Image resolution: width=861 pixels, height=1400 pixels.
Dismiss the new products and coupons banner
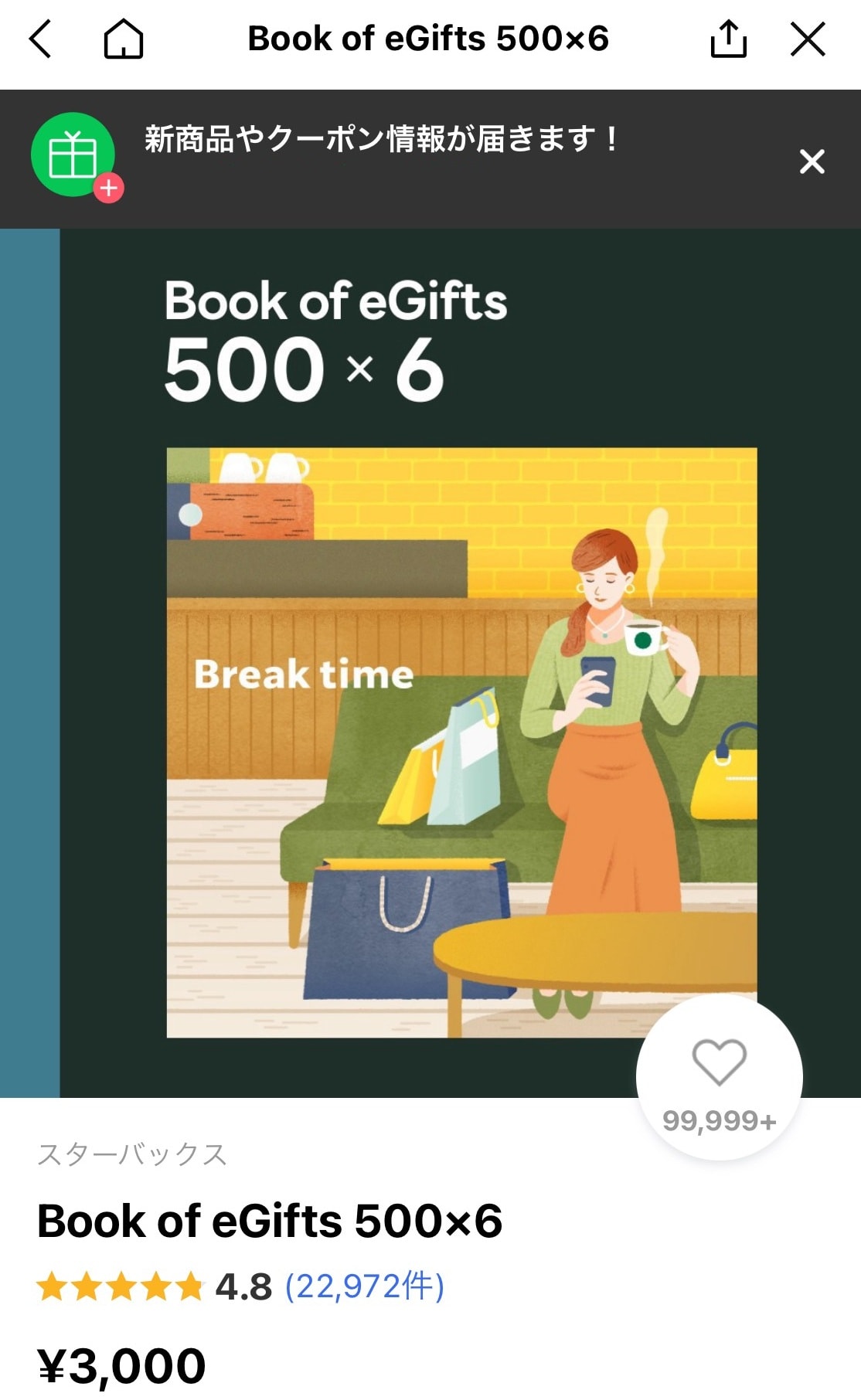pyautogui.click(x=812, y=161)
